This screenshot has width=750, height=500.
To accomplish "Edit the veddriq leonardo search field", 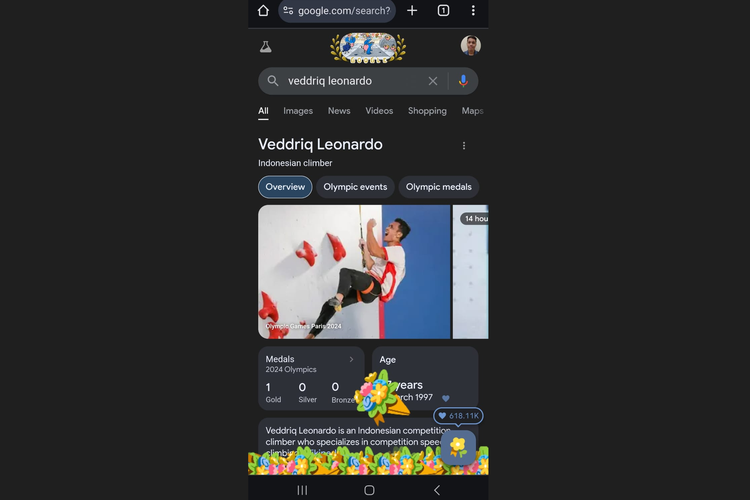I will [x=350, y=81].
